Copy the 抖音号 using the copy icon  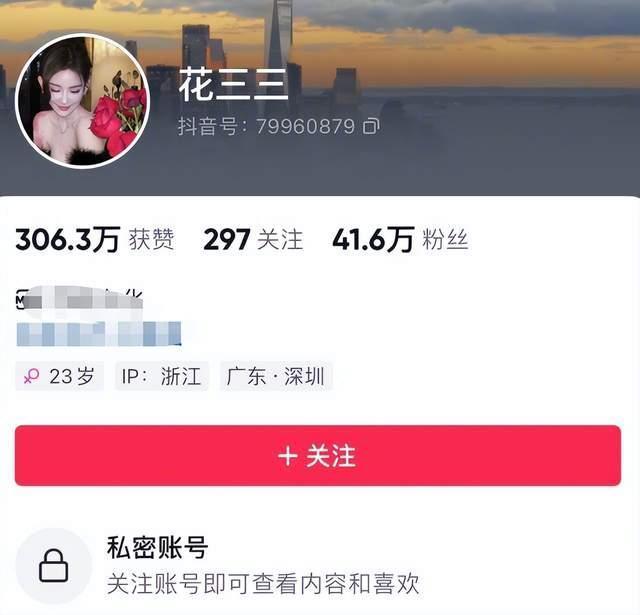(x=371, y=126)
